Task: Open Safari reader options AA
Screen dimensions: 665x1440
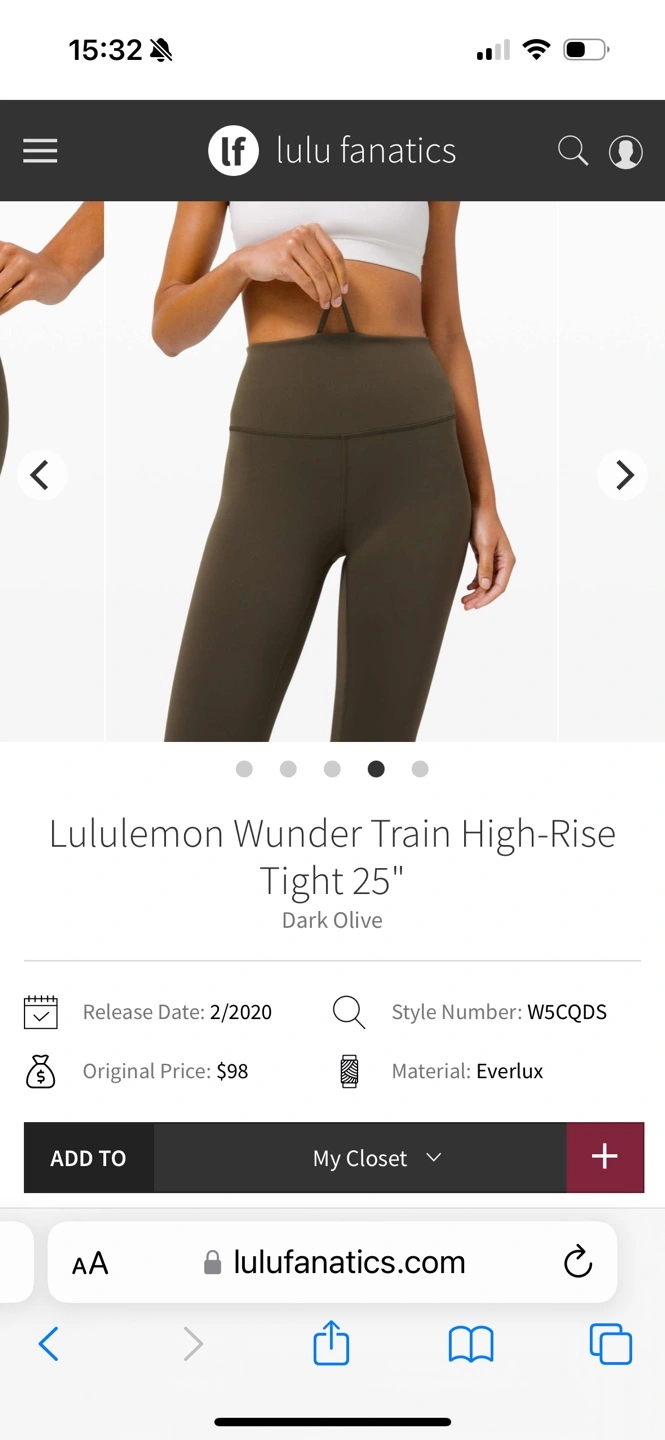Action: (x=90, y=1263)
